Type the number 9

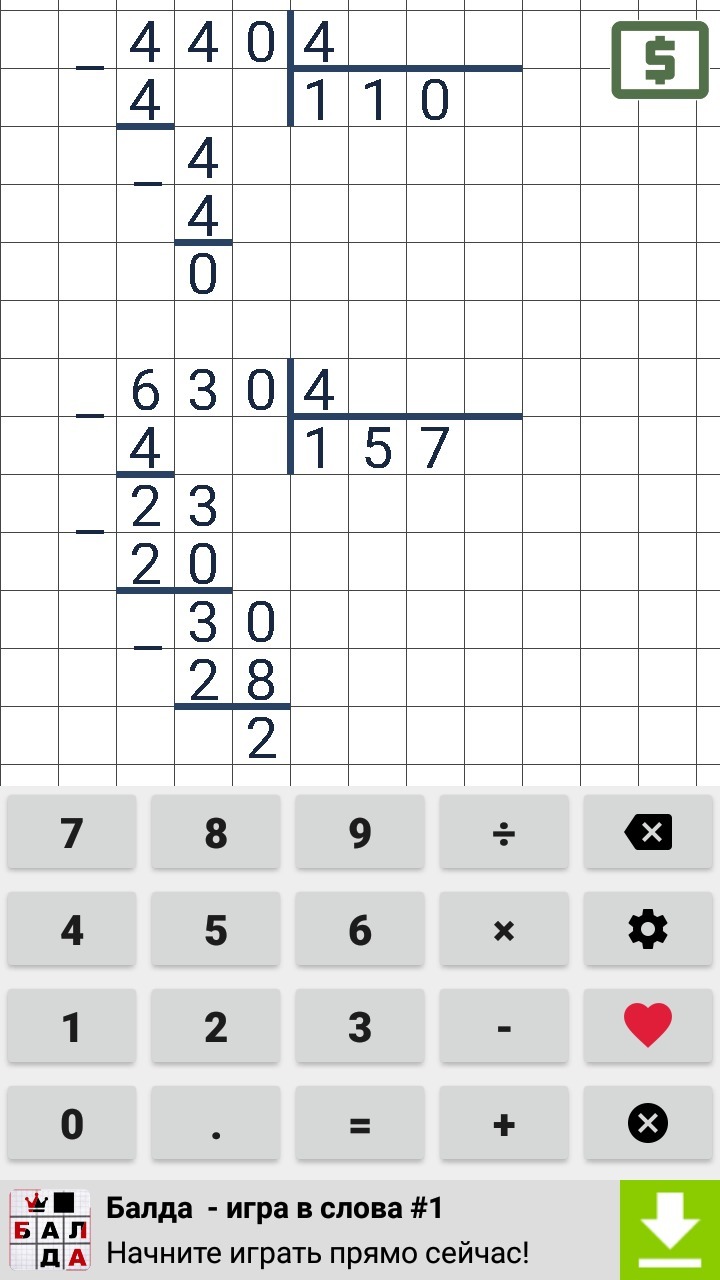coord(360,832)
